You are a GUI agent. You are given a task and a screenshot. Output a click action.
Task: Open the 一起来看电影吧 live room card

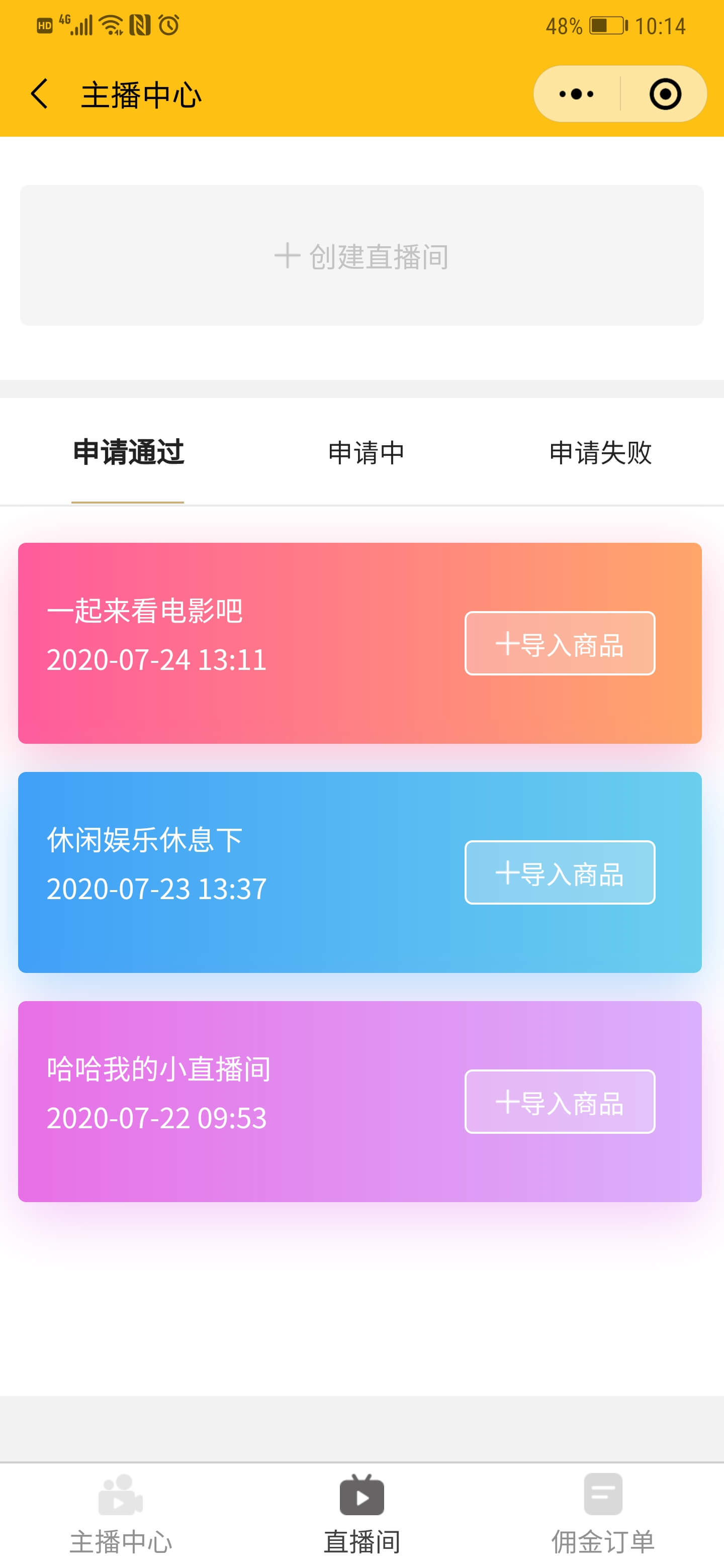click(360, 643)
